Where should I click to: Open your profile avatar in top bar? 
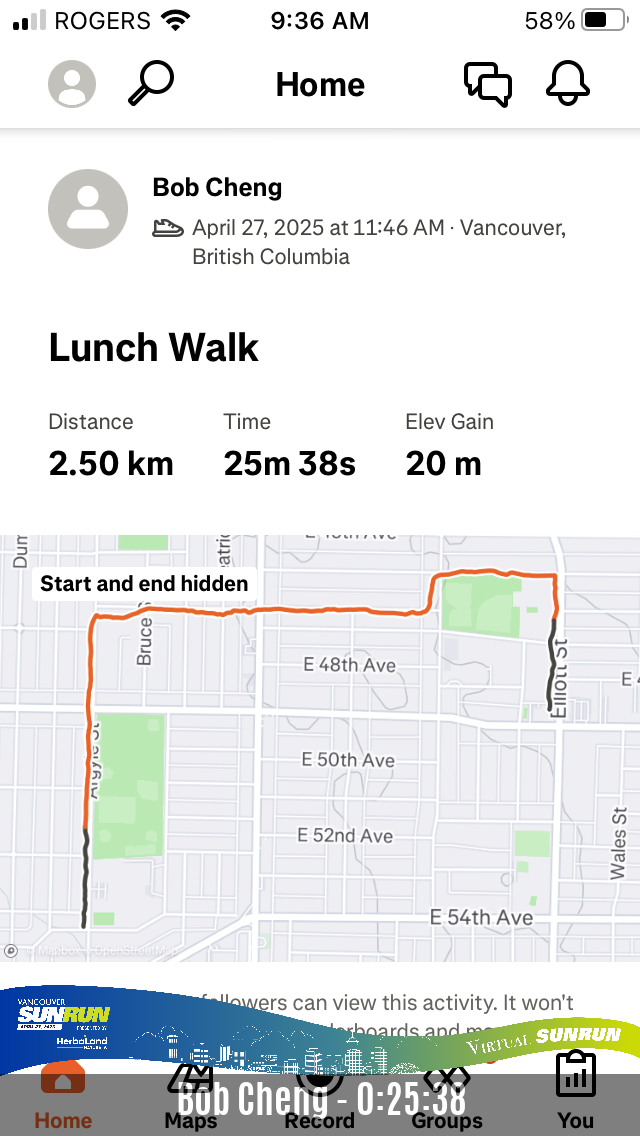point(72,84)
